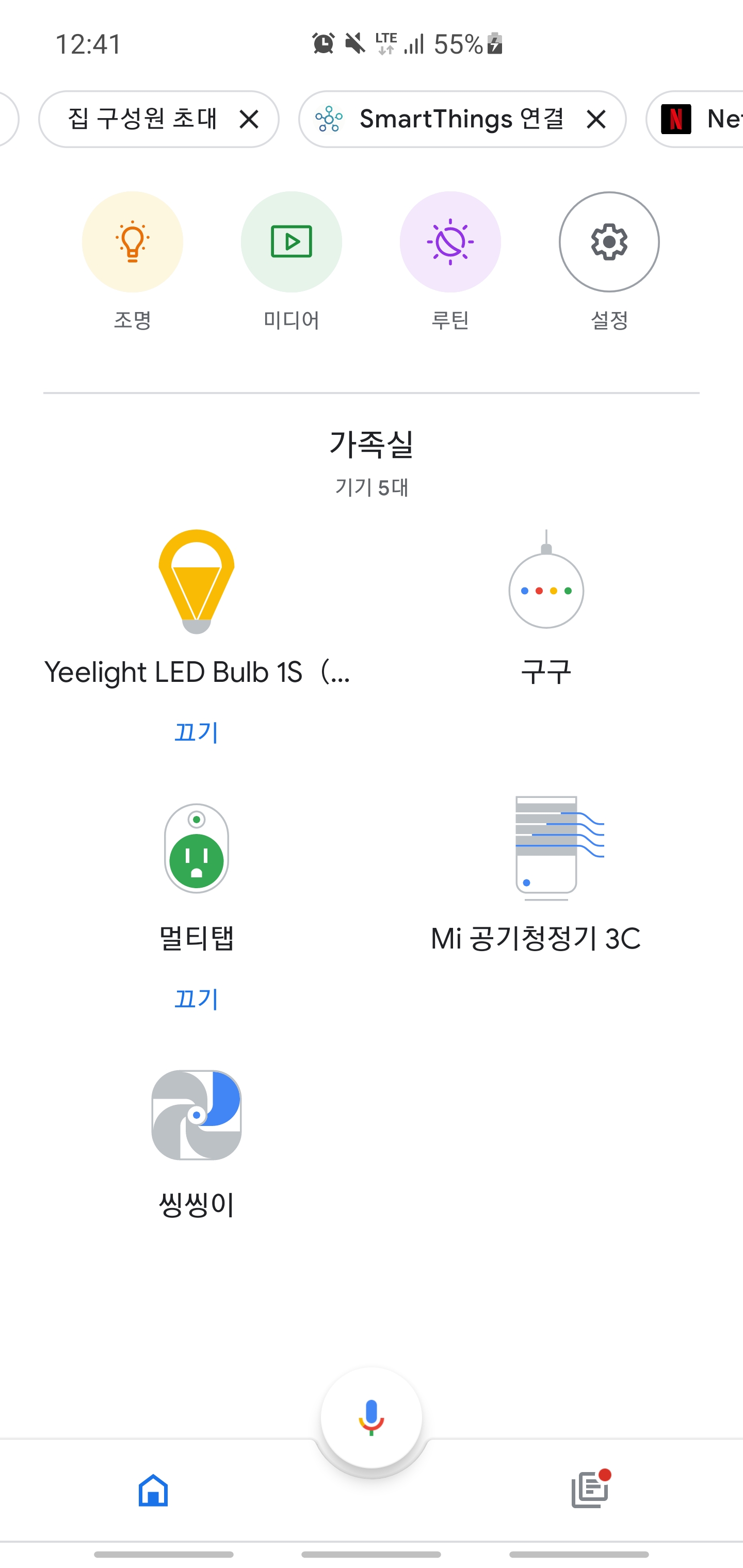
Task: Open the Netflix suggestion chip
Action: (x=696, y=119)
